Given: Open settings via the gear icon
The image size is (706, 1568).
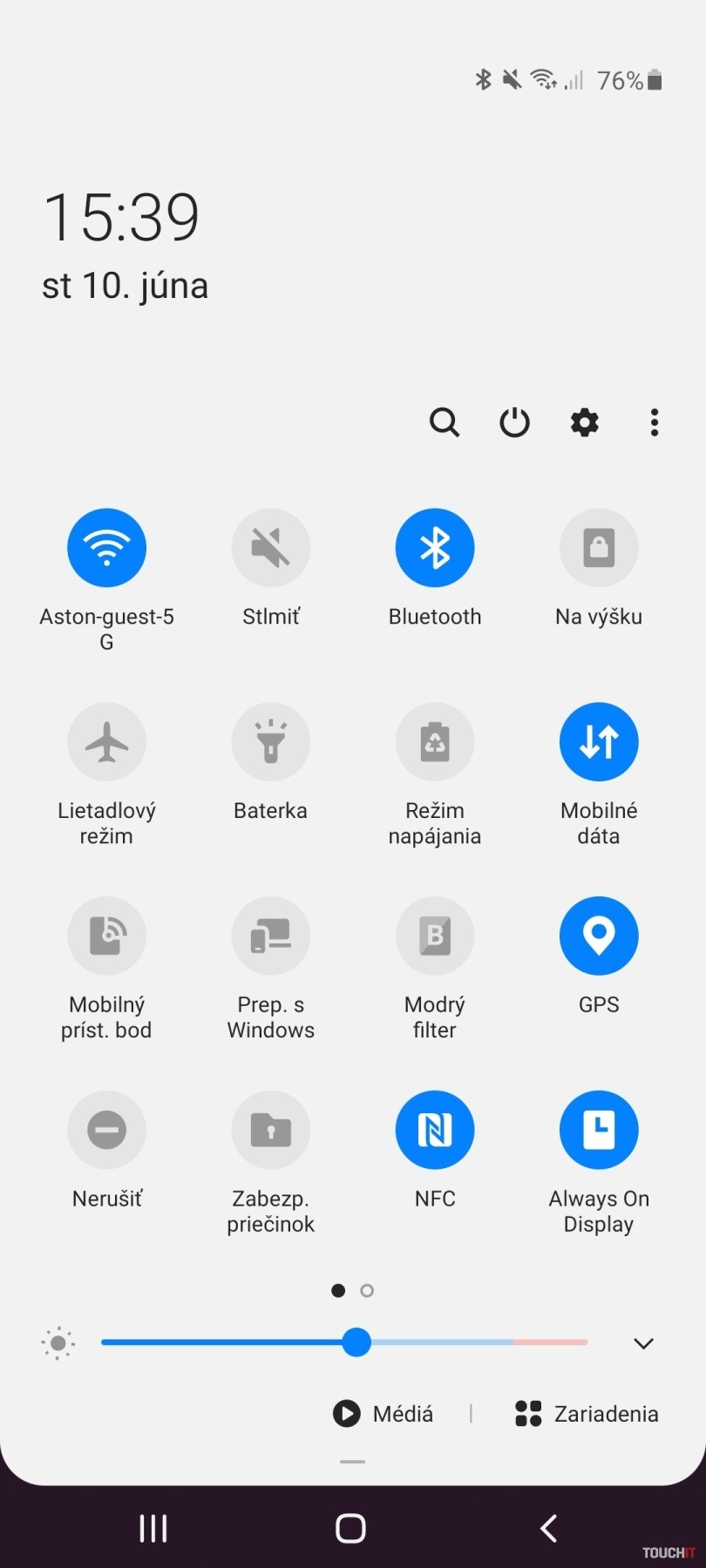Looking at the screenshot, I should [584, 422].
